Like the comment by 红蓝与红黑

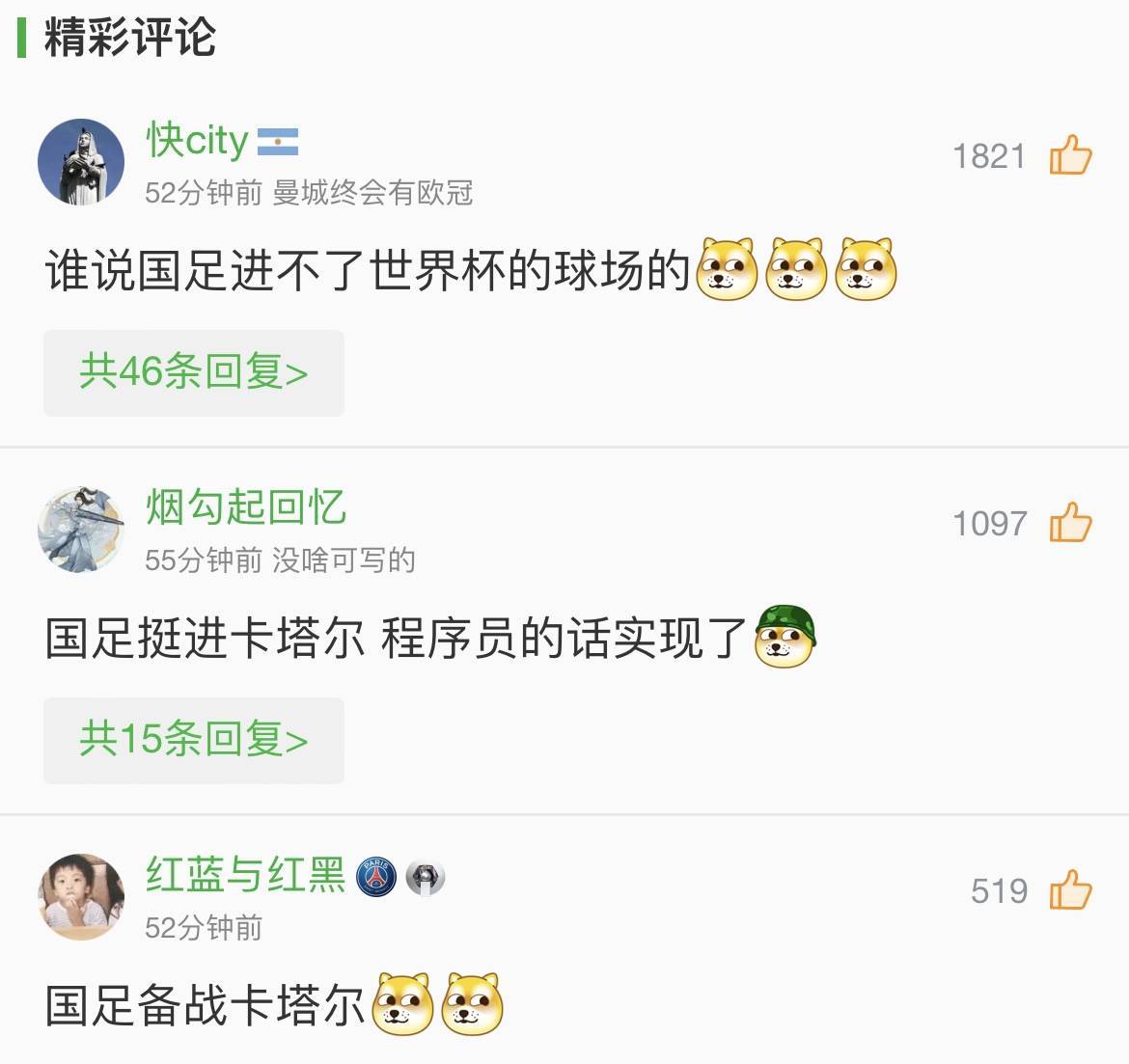[1070, 890]
